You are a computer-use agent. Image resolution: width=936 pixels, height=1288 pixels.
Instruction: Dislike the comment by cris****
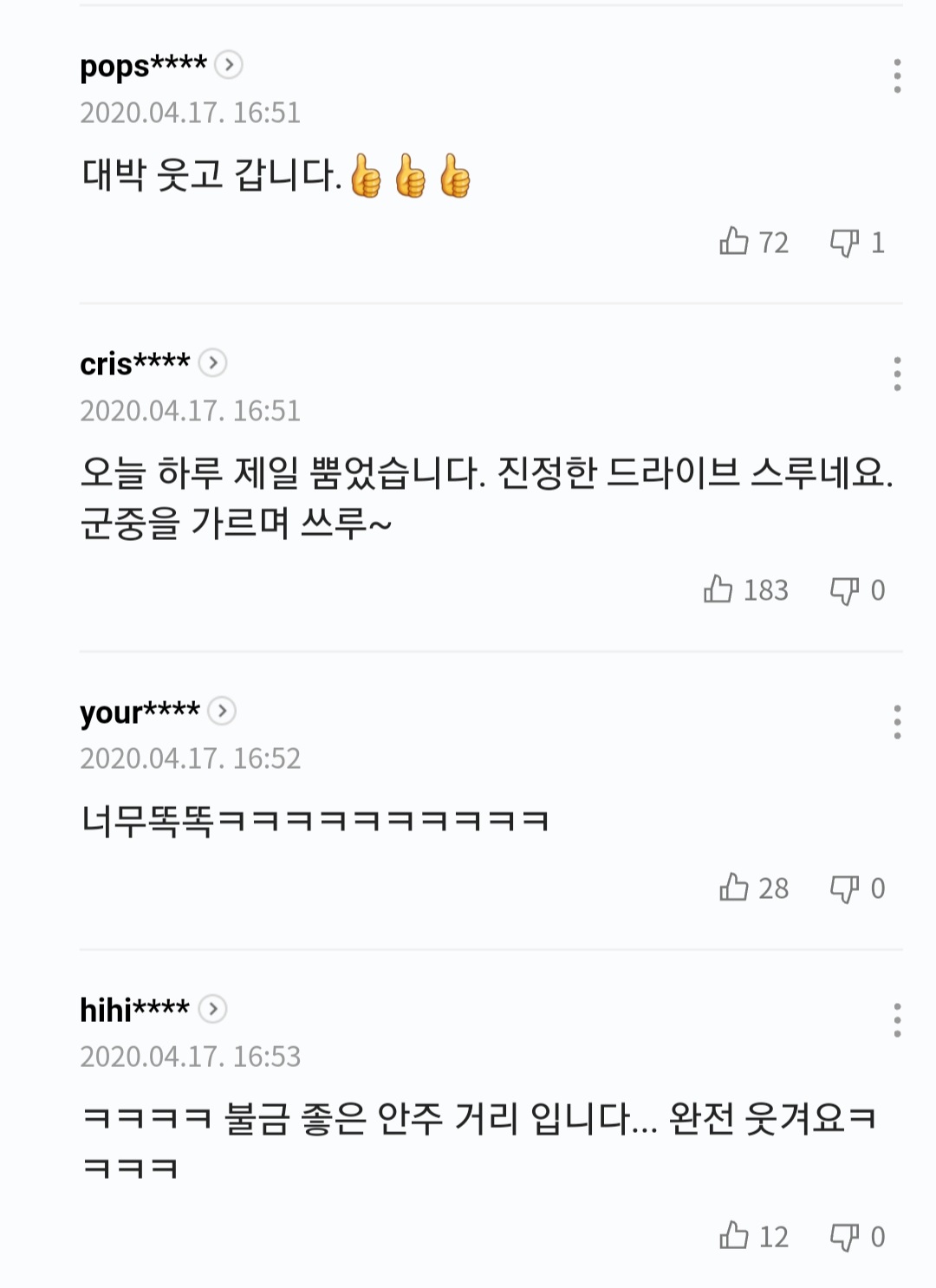click(x=844, y=590)
